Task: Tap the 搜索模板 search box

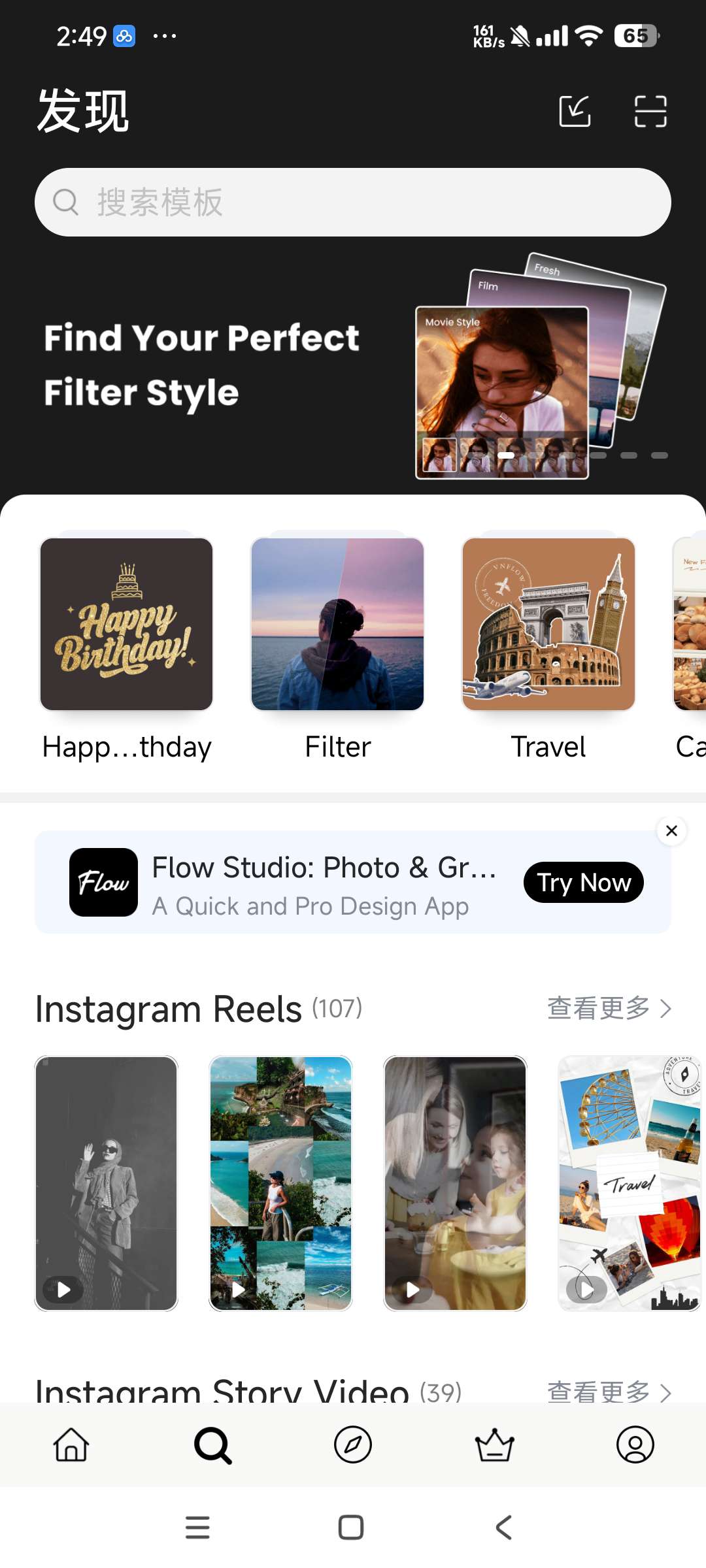Action: coord(353,203)
